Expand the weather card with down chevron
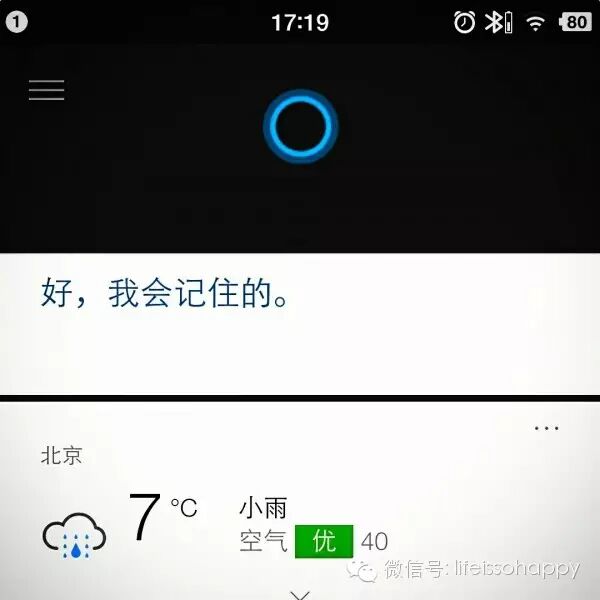Viewport: 600px width, 600px height. [300, 593]
